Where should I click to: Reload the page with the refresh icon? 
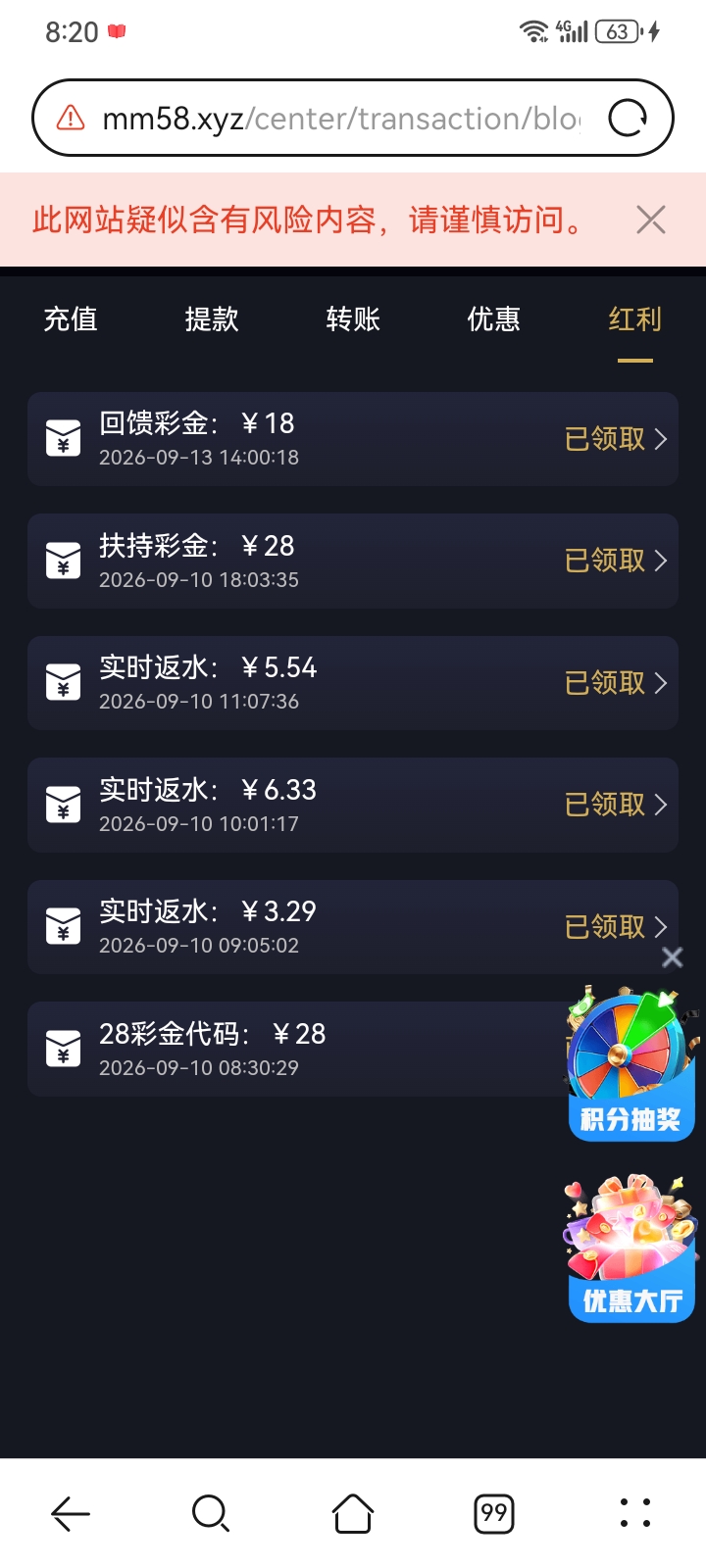click(628, 119)
